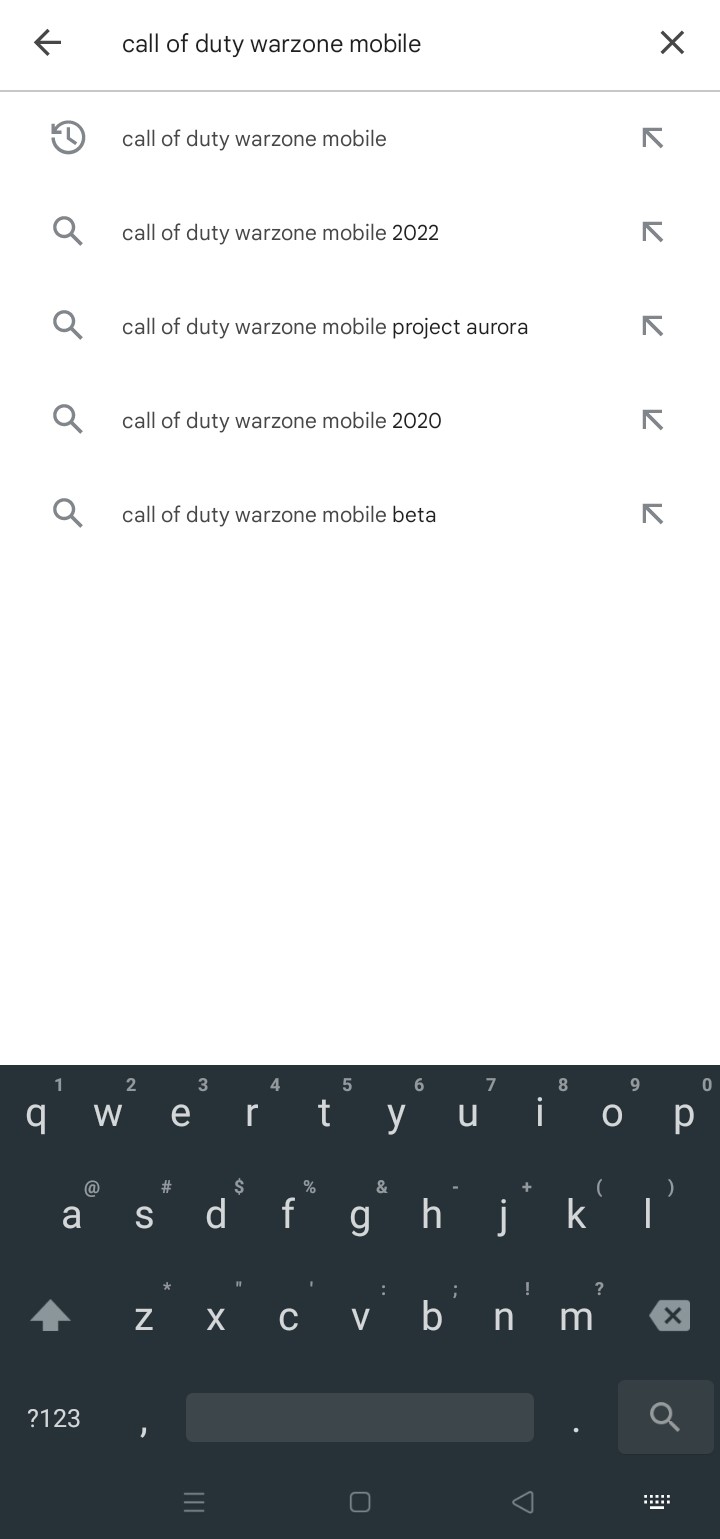Insert the 2020 suggestion via its arrow
The image size is (720, 1539).
click(x=652, y=420)
